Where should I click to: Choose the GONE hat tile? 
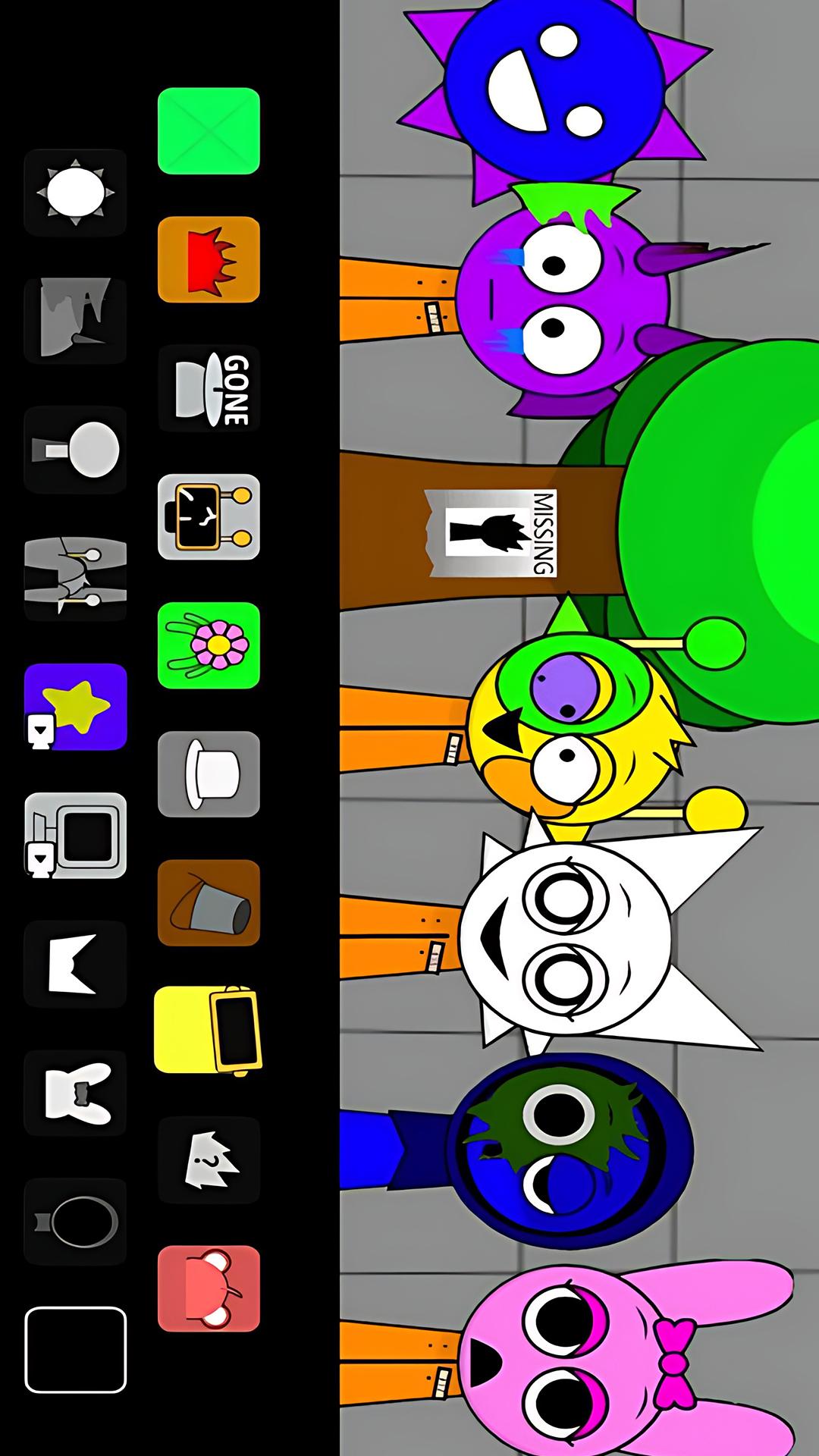point(209,388)
